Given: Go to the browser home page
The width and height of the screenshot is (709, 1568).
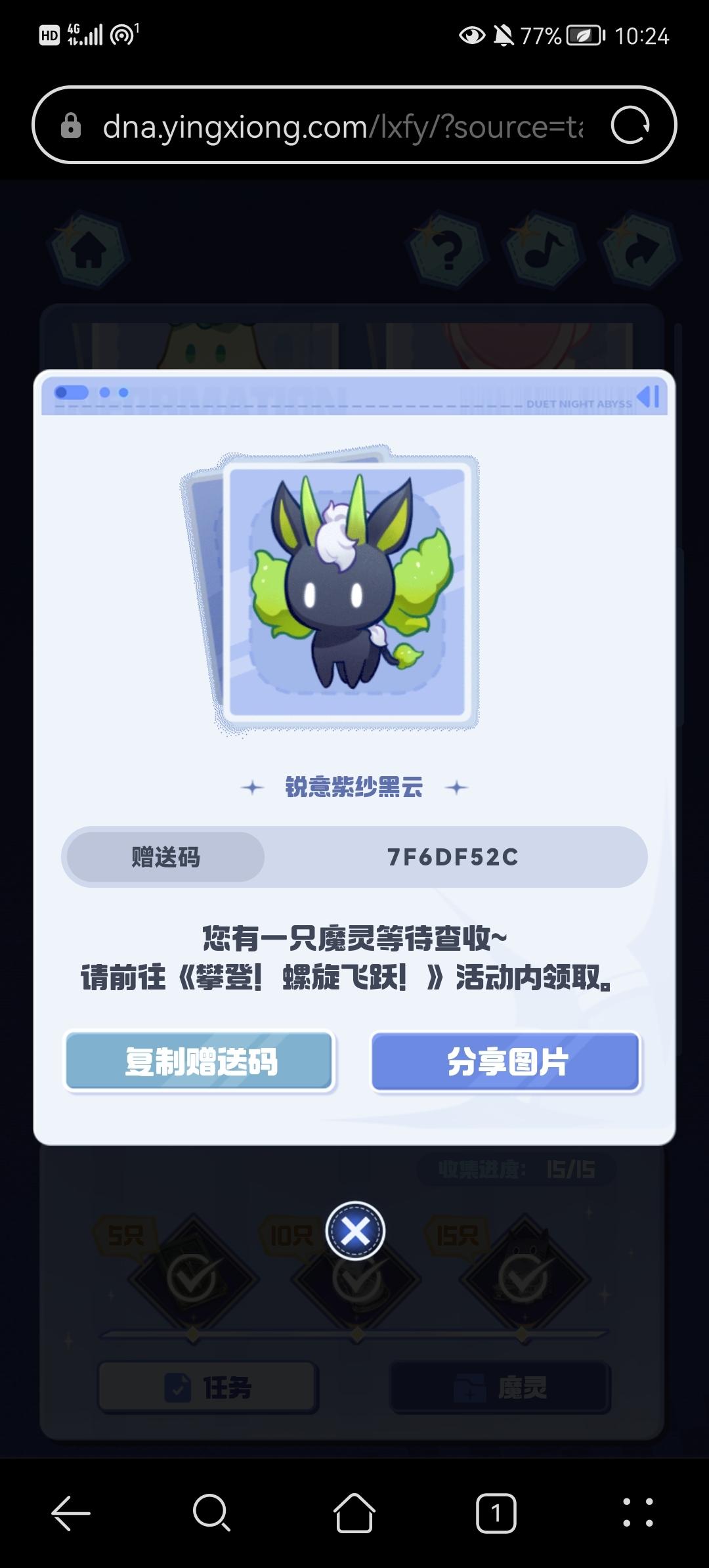Looking at the screenshot, I should (354, 1514).
